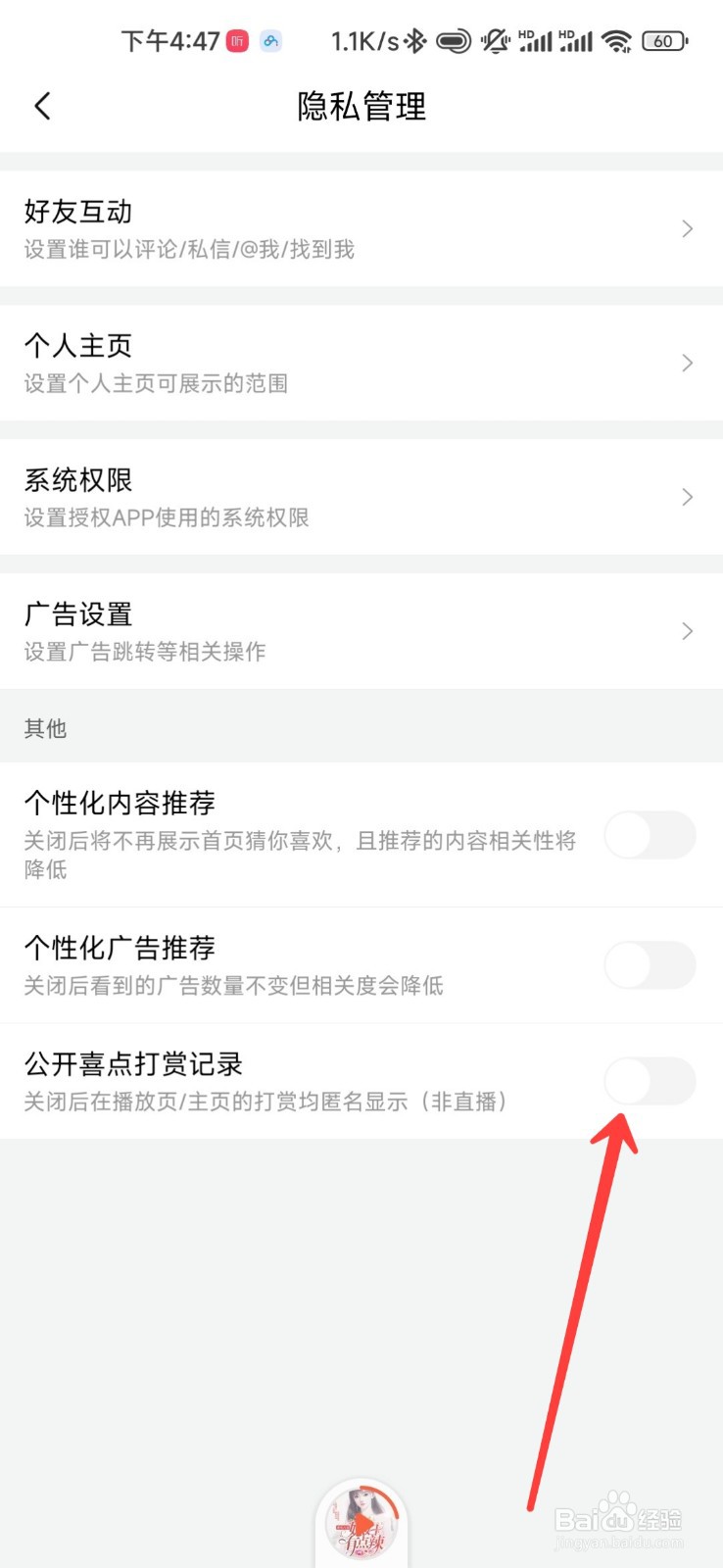The width and height of the screenshot is (723, 1568).
Task: Tap the battery indicator showing 60
Action: (664, 40)
